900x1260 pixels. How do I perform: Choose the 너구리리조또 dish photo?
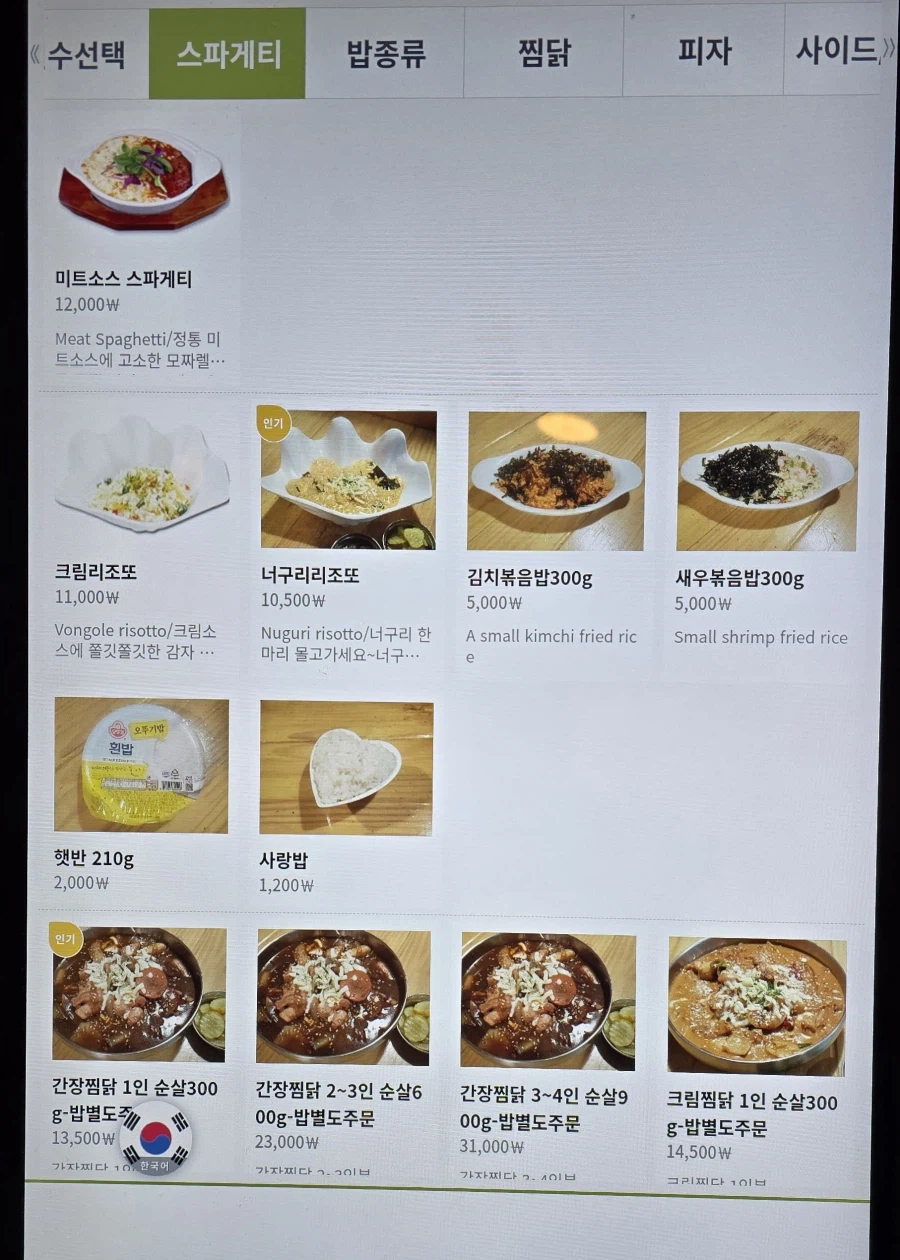(346, 480)
